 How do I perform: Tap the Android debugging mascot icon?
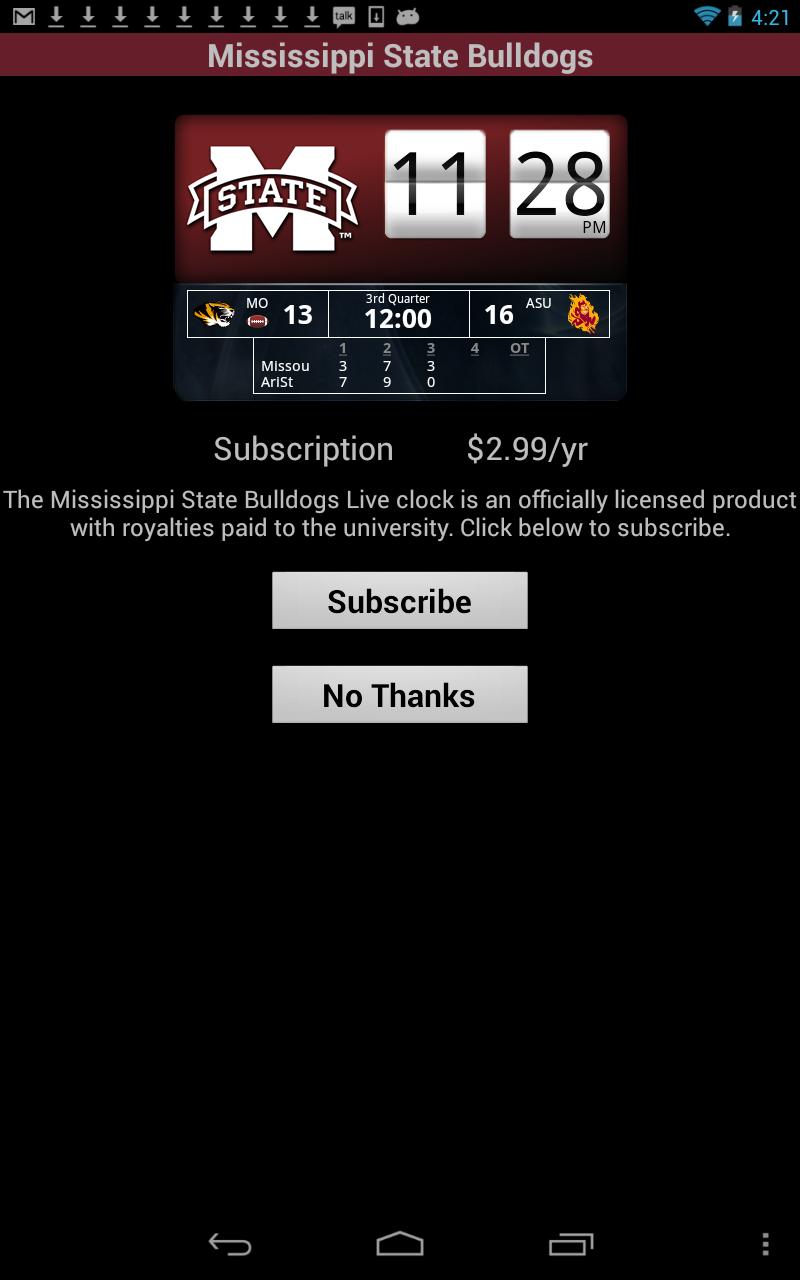click(x=406, y=16)
